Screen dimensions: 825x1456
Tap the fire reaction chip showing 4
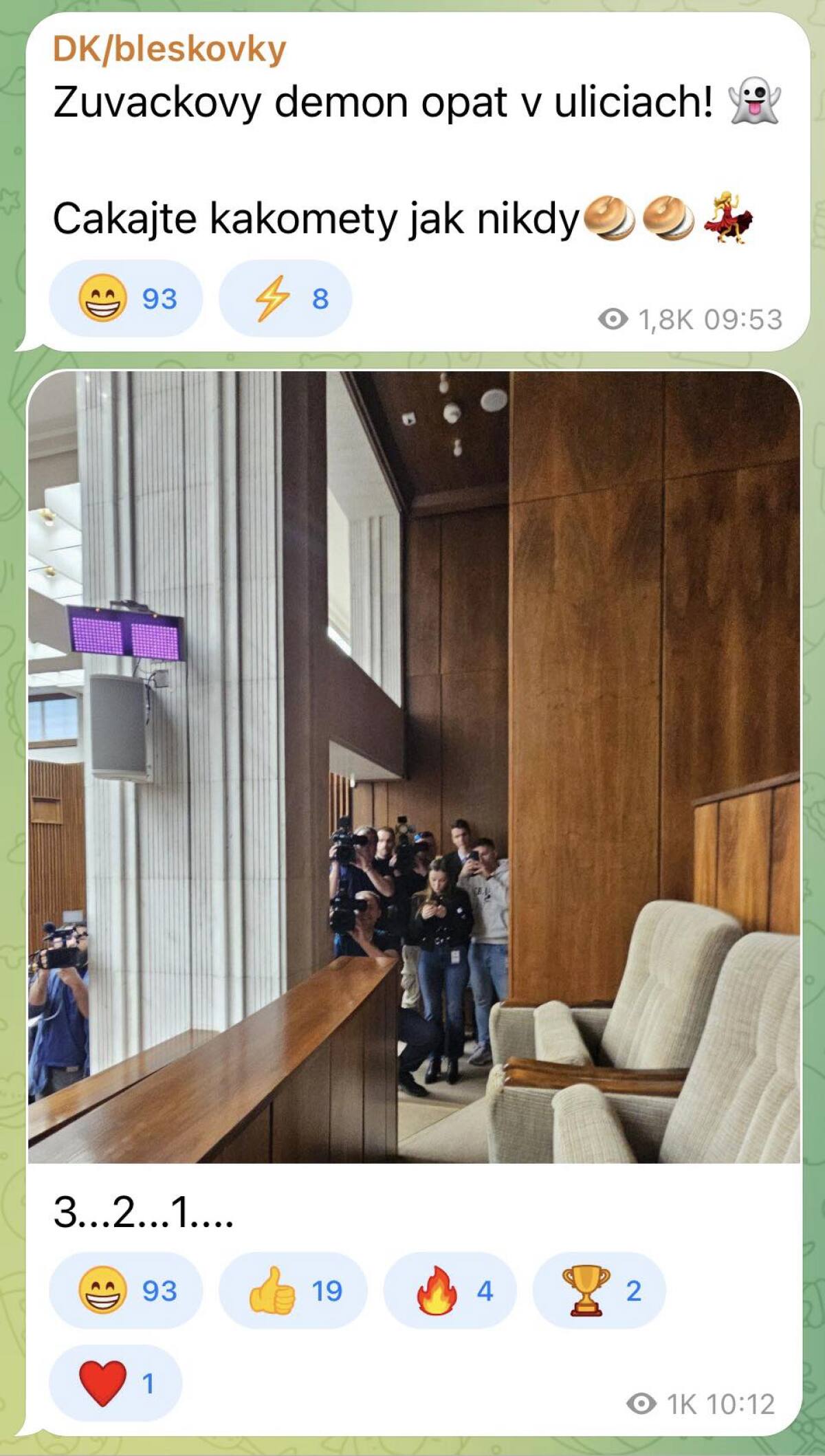coord(450,1290)
